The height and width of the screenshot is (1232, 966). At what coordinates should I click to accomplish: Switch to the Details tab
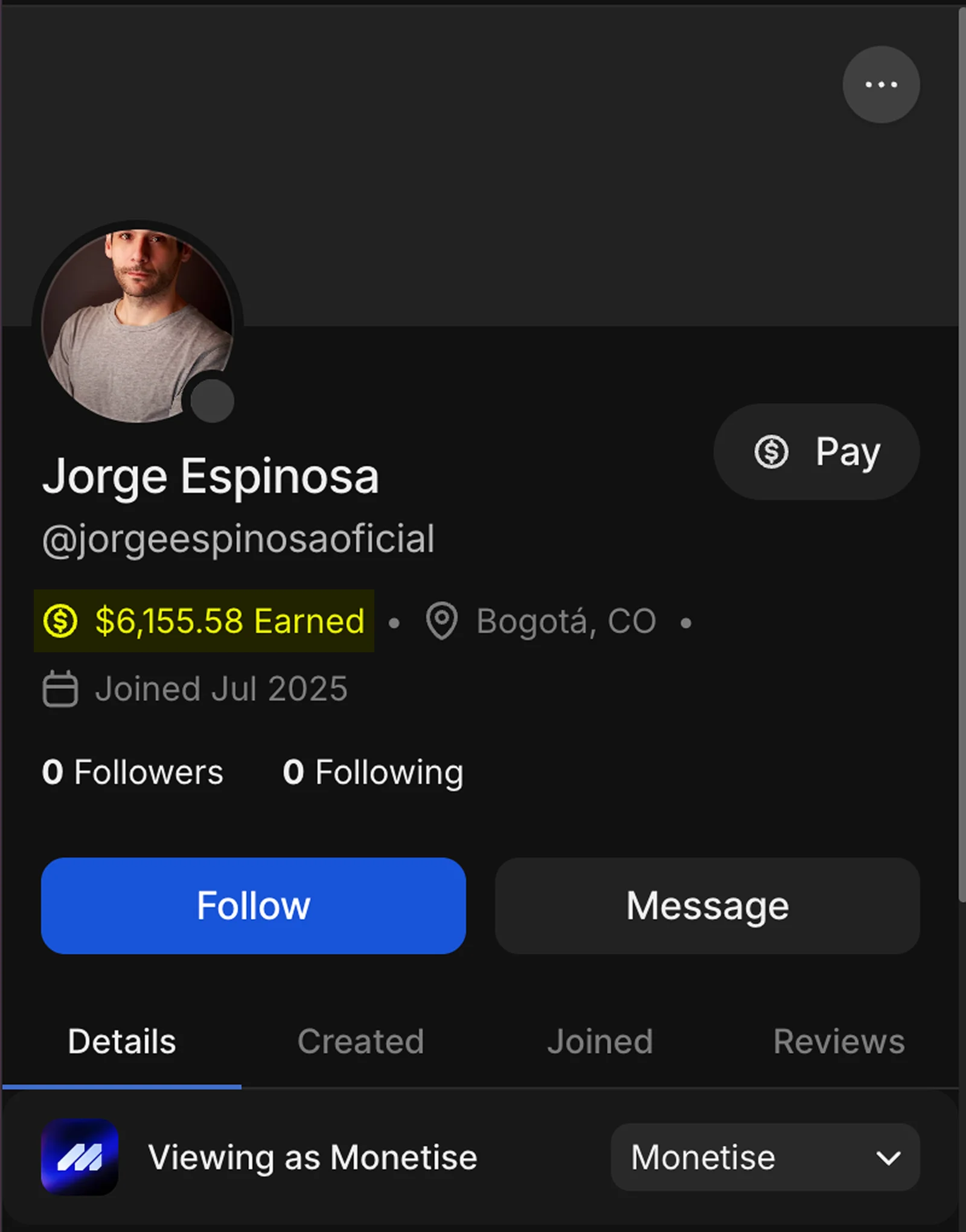[122, 1041]
